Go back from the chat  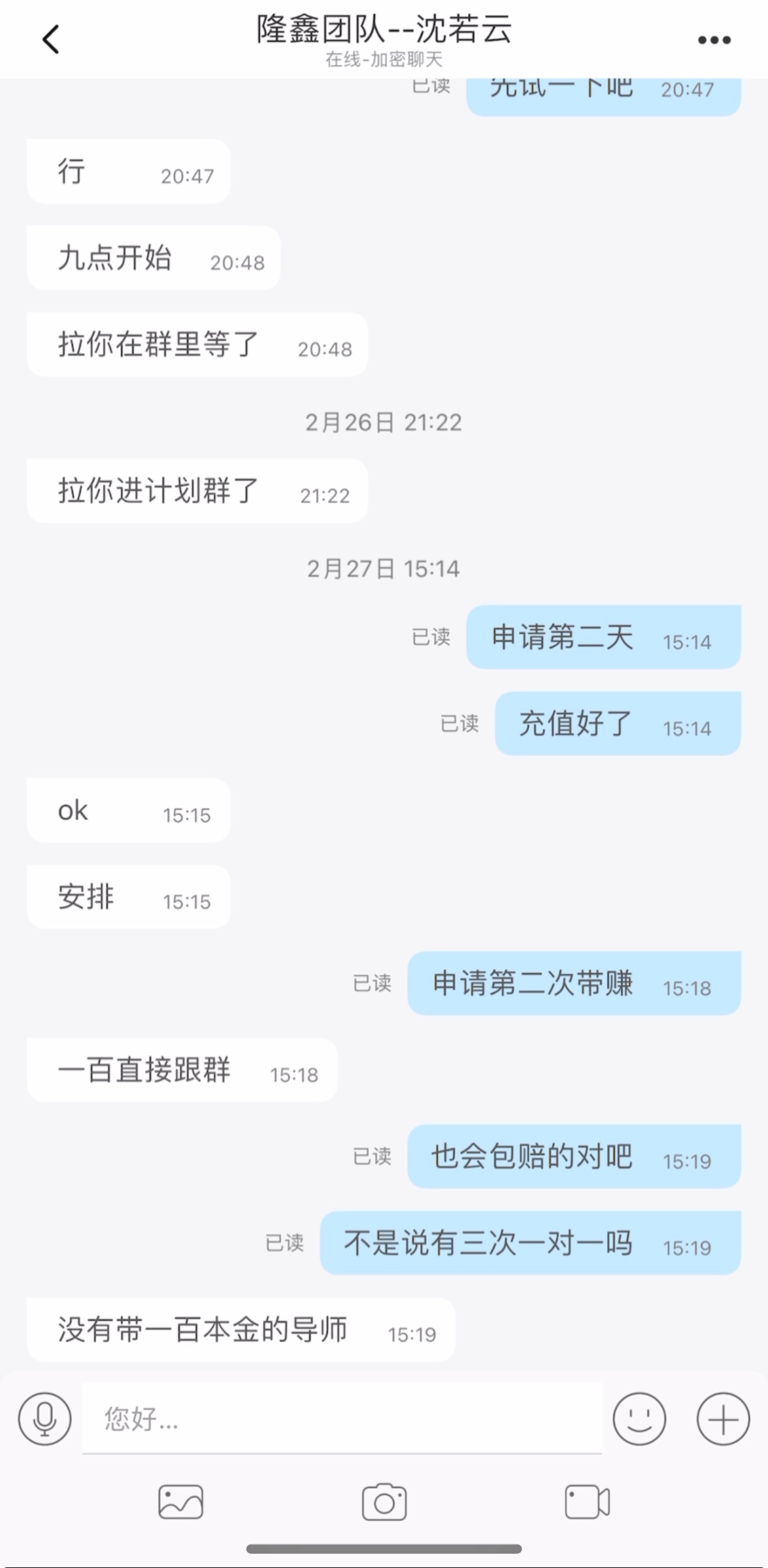[x=51, y=39]
